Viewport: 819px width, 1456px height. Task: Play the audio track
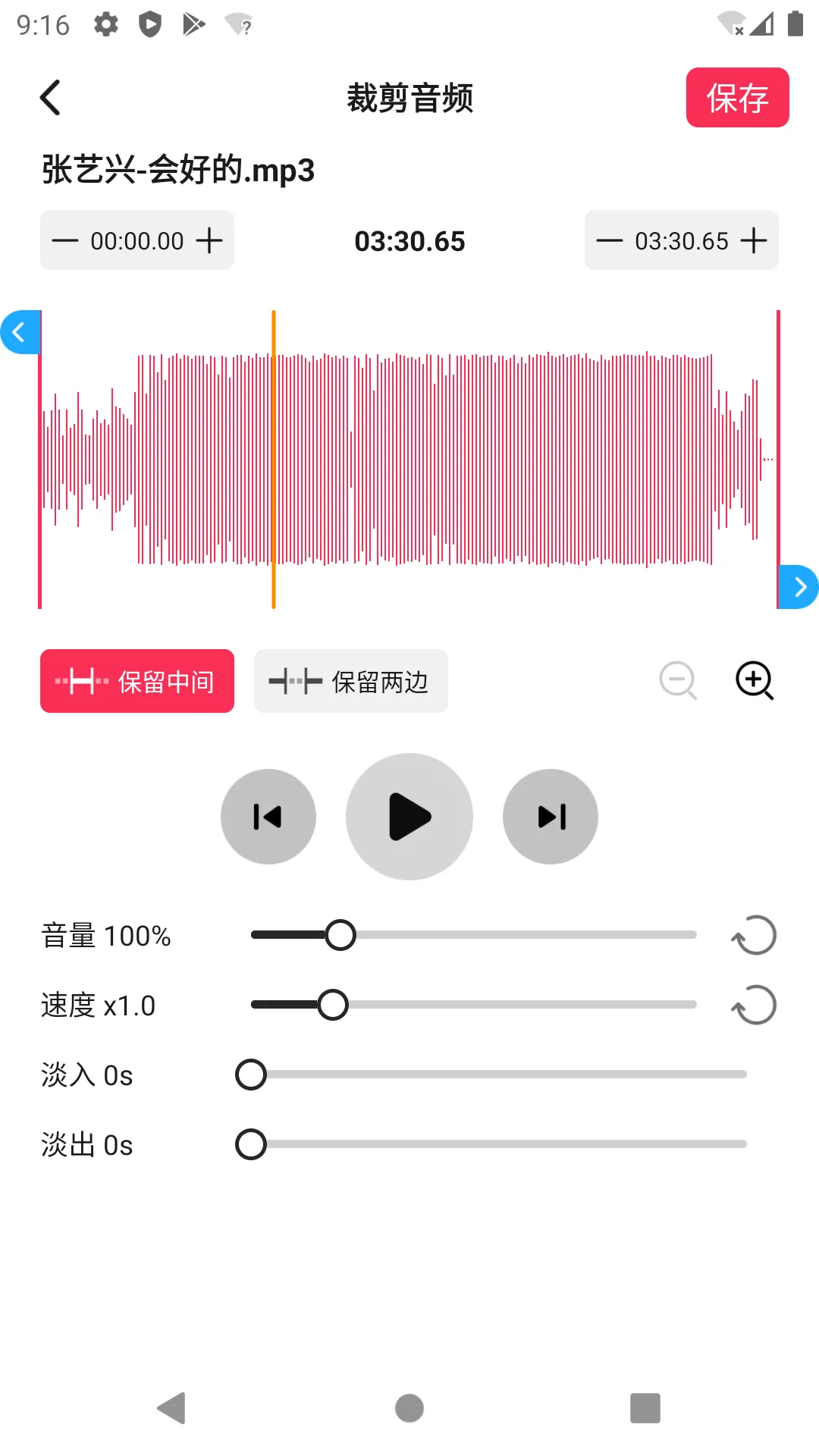[x=409, y=816]
